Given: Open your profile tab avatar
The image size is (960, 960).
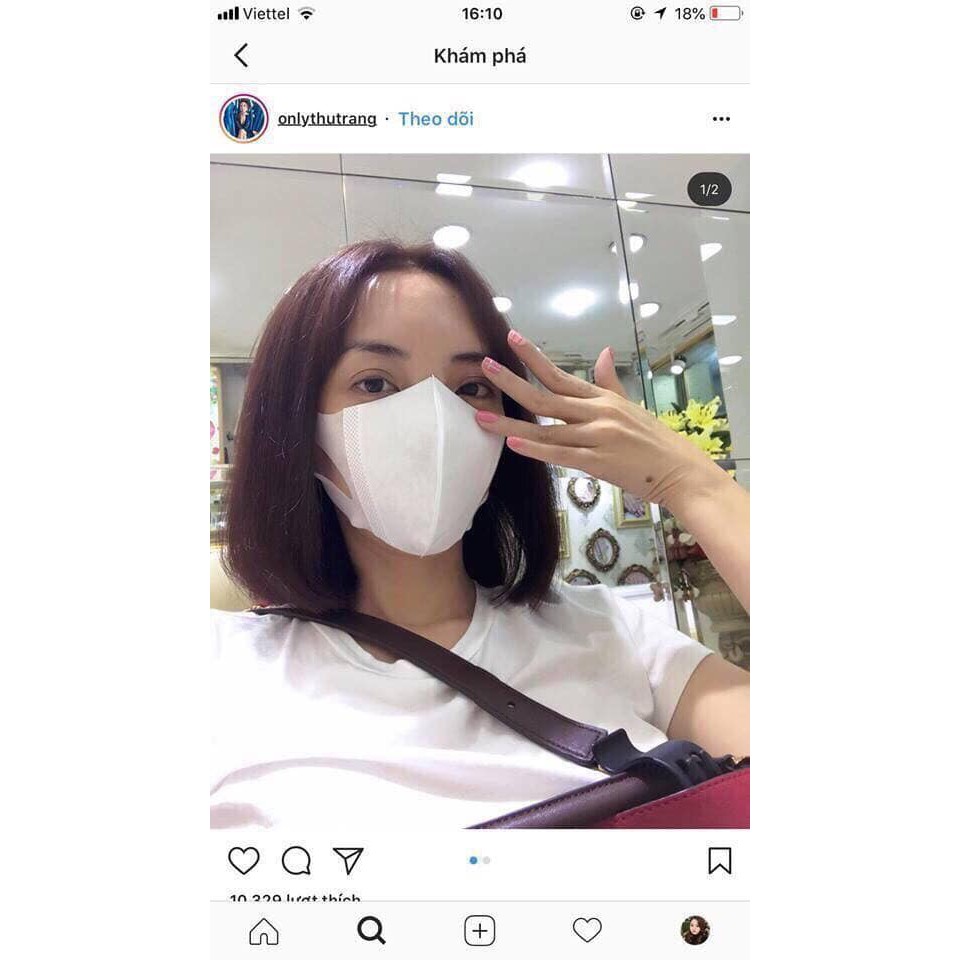Looking at the screenshot, I should click(x=695, y=930).
